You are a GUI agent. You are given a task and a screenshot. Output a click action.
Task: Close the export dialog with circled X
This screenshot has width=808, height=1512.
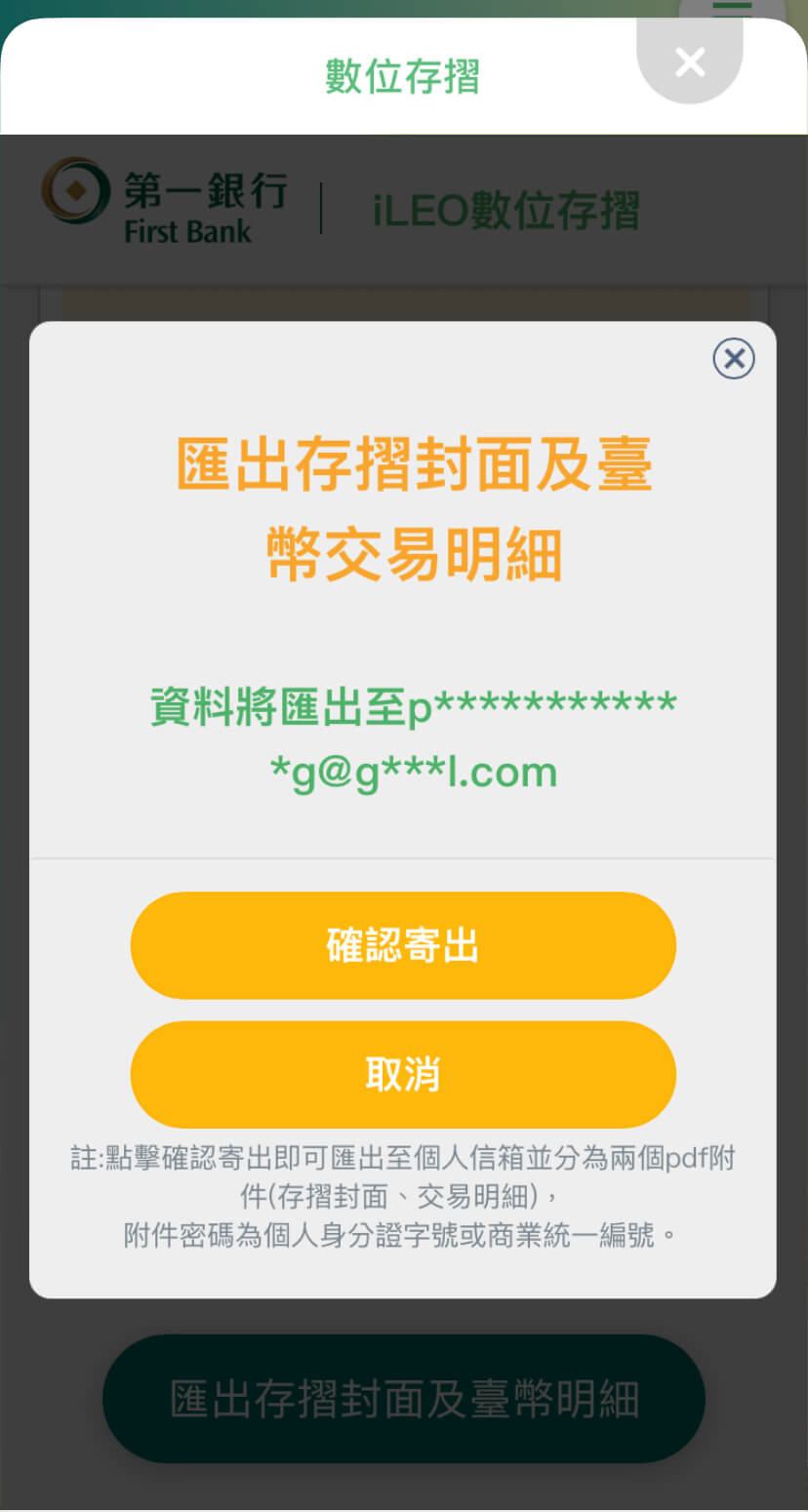pos(734,359)
